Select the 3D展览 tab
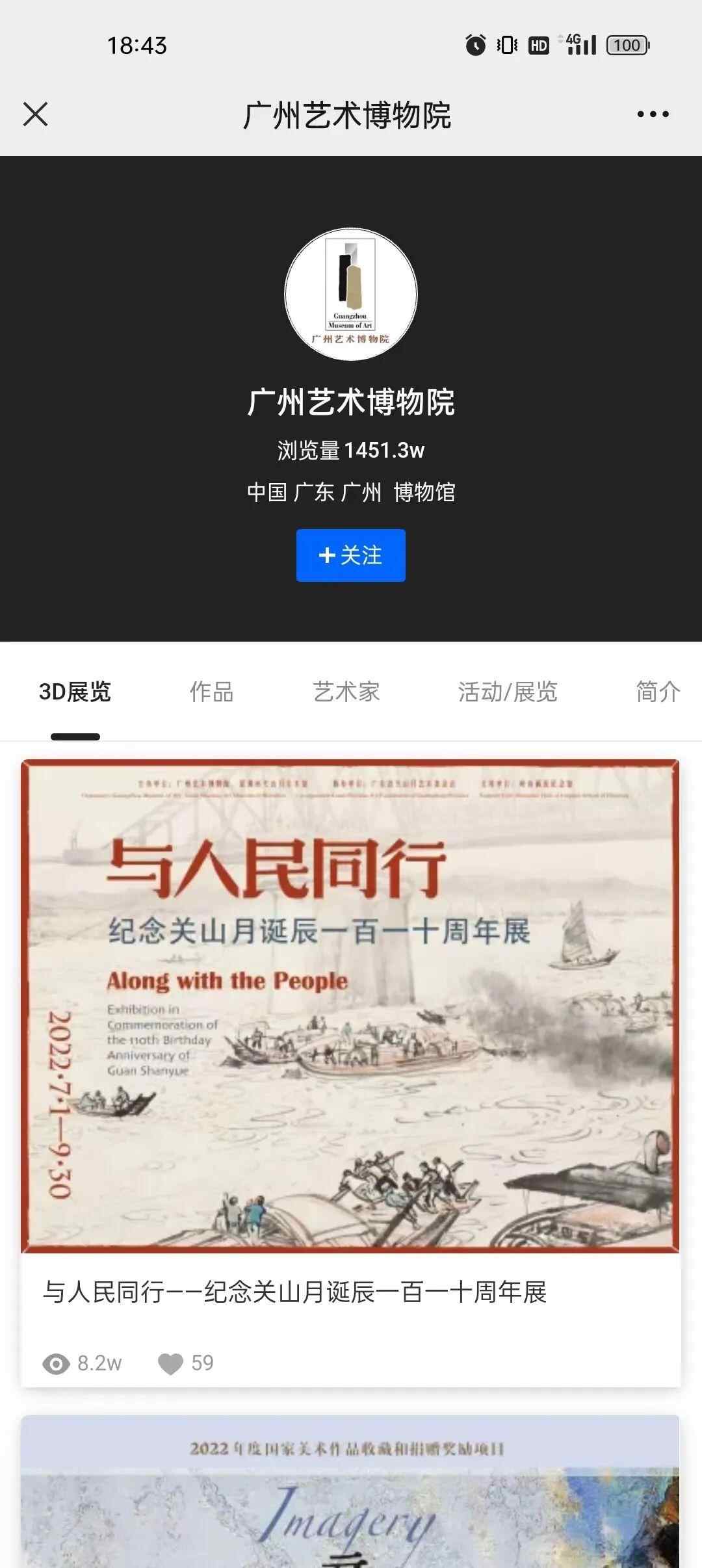The height and width of the screenshot is (1568, 702). tap(75, 692)
